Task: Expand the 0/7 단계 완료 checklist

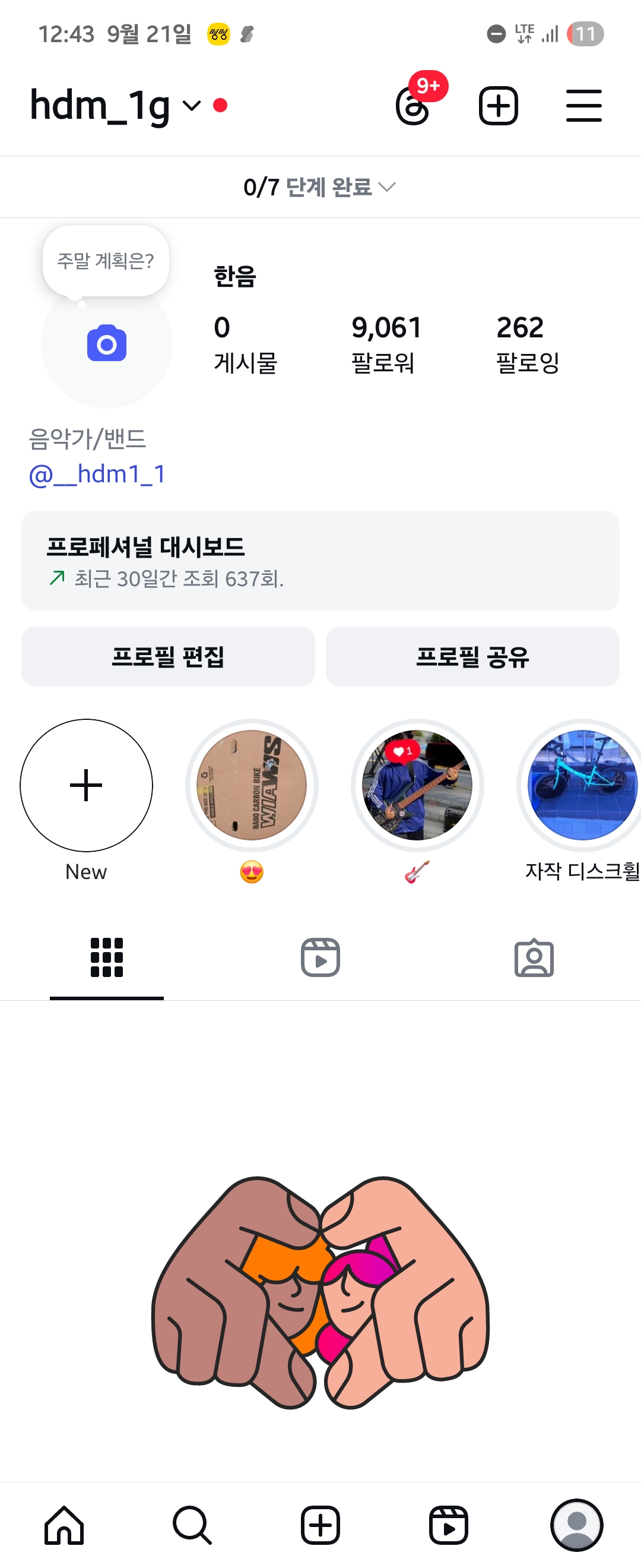Action: [320, 187]
